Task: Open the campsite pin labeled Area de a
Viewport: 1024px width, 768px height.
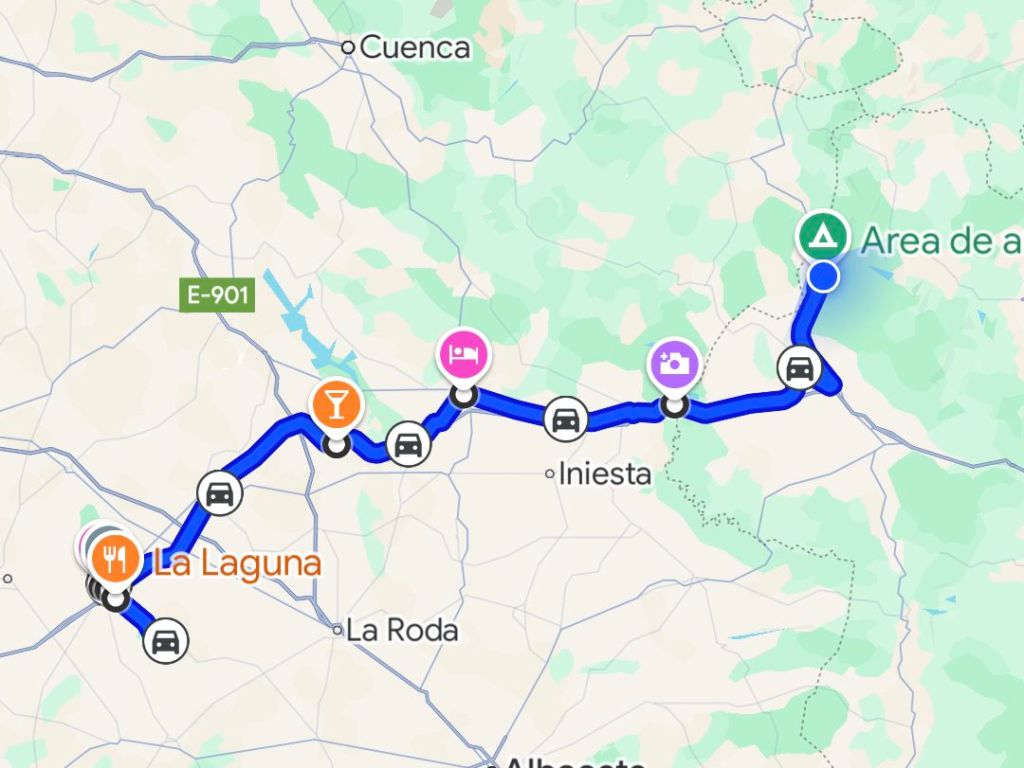Action: [822, 237]
